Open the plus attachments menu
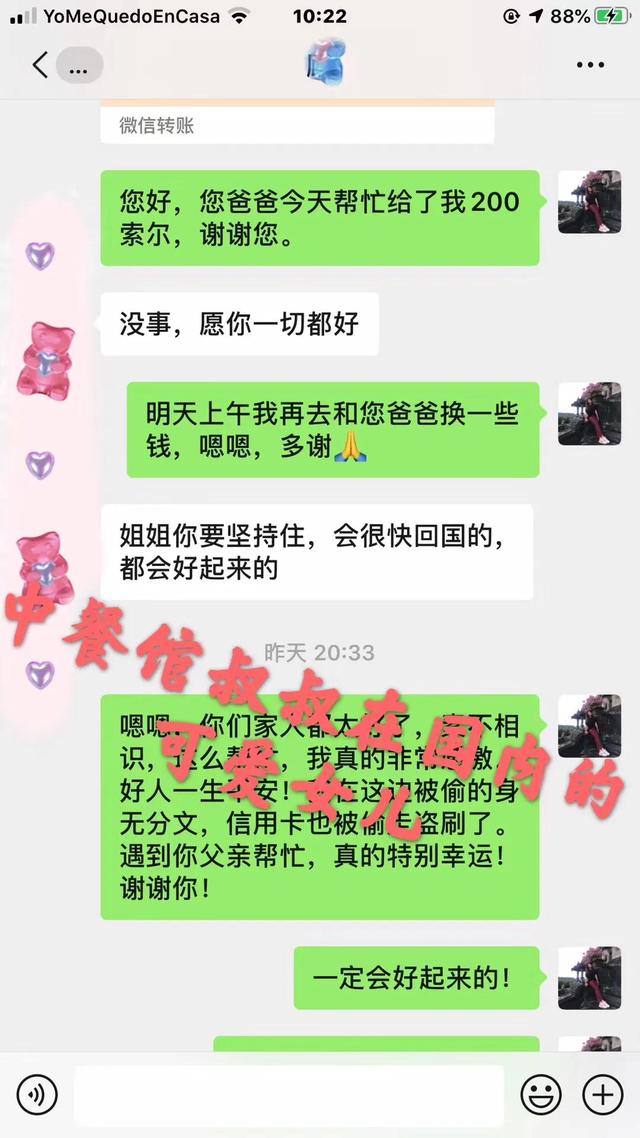640x1138 pixels. pyautogui.click(x=602, y=1095)
